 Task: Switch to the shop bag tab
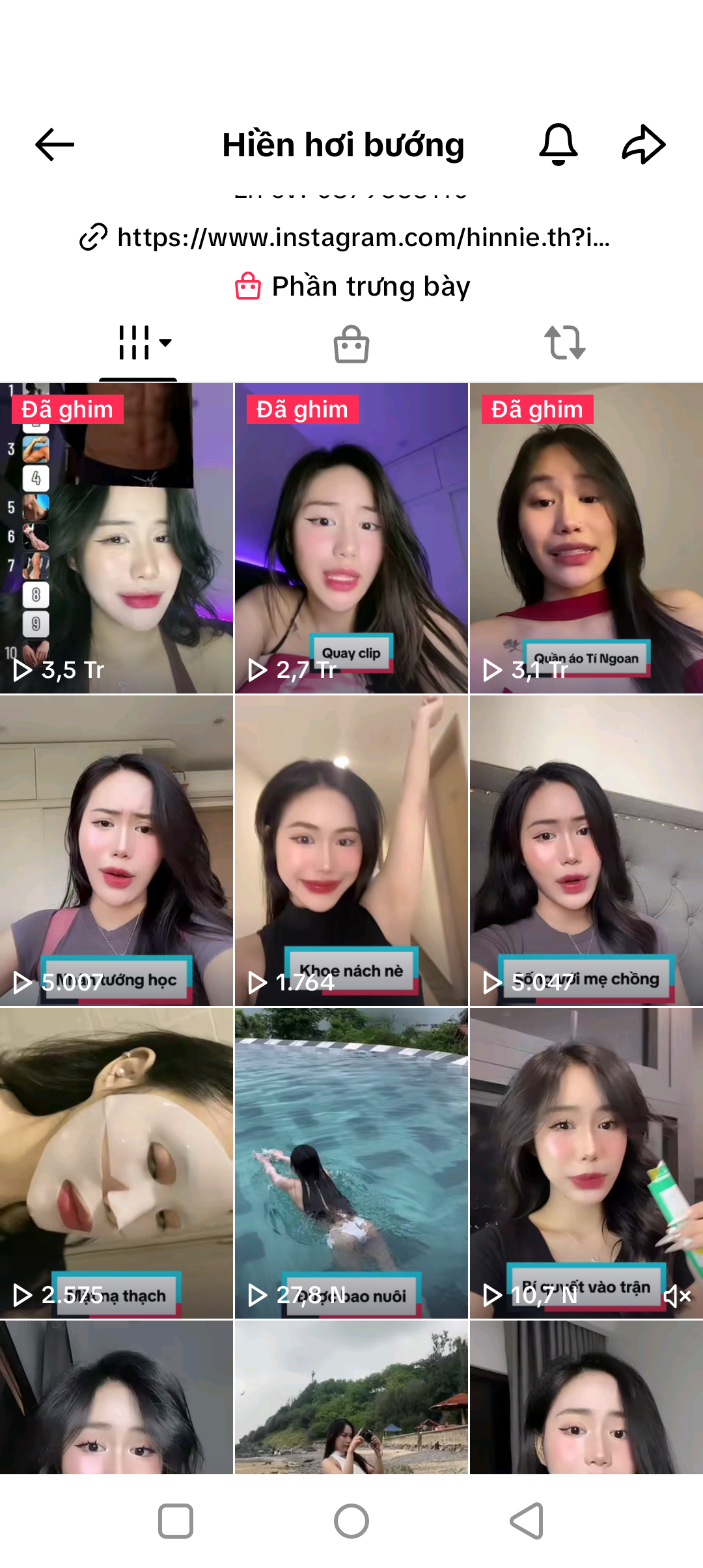tap(351, 343)
